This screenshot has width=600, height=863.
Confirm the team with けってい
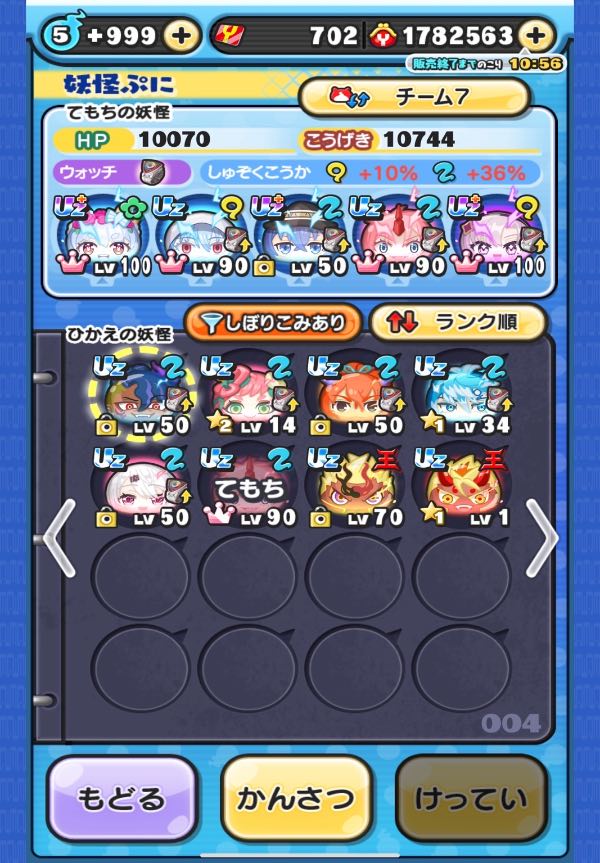(471, 798)
